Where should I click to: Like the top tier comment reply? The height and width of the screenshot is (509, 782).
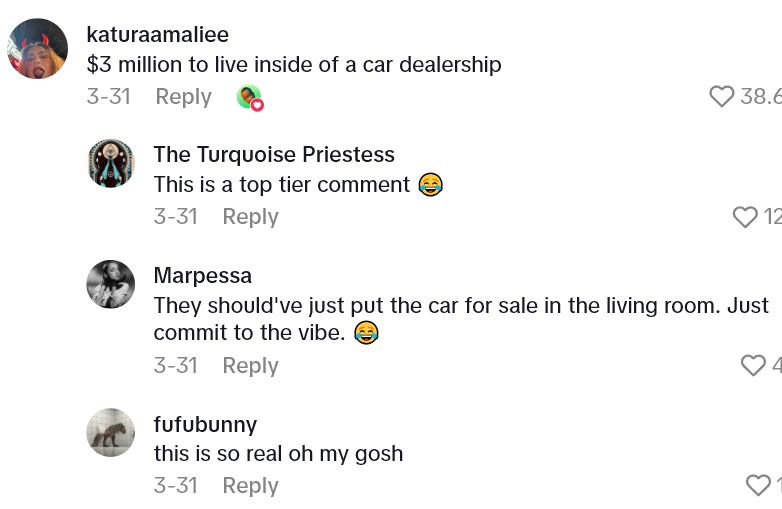tap(745, 217)
